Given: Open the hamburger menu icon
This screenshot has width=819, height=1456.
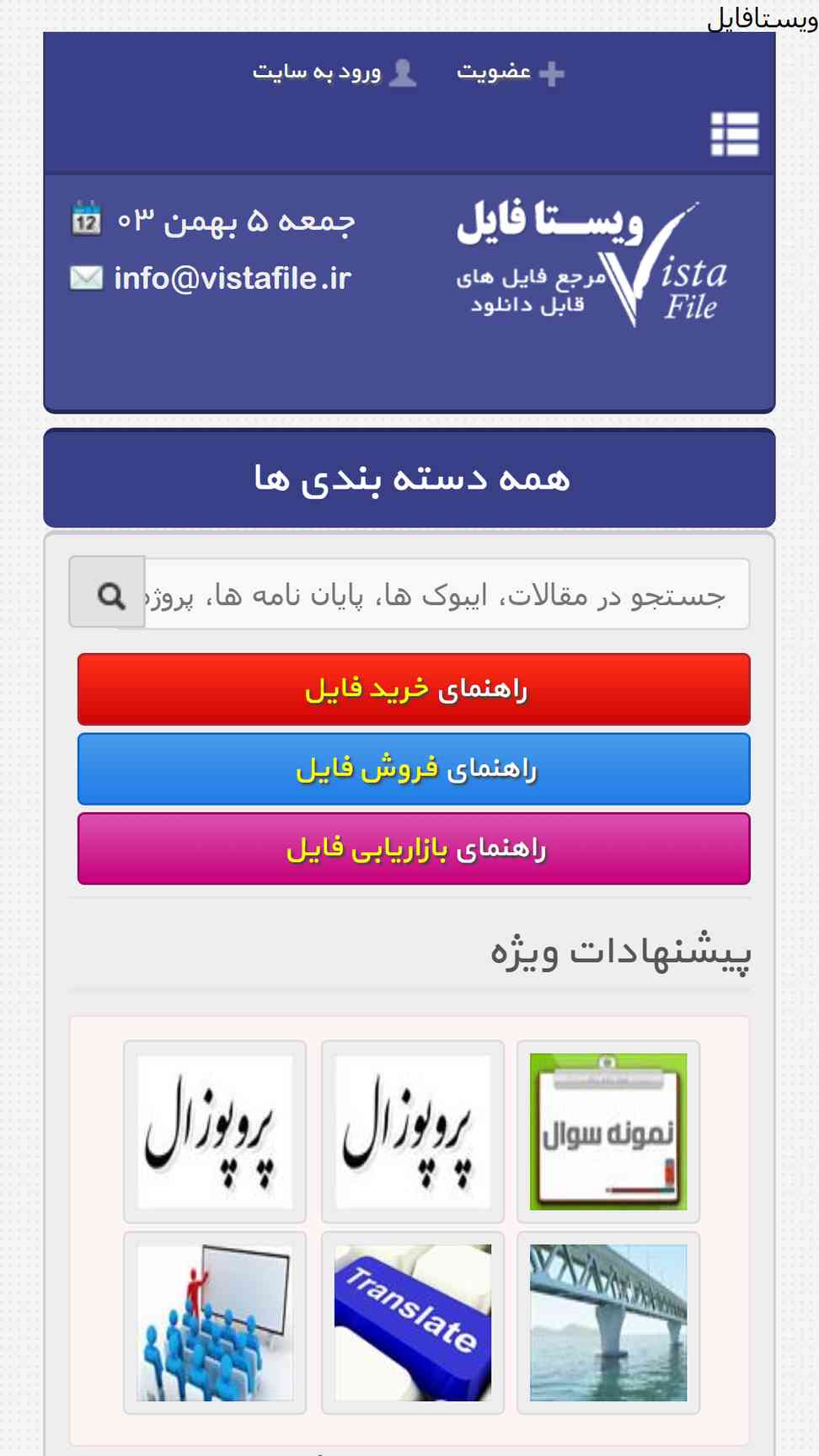Looking at the screenshot, I should point(735,135).
